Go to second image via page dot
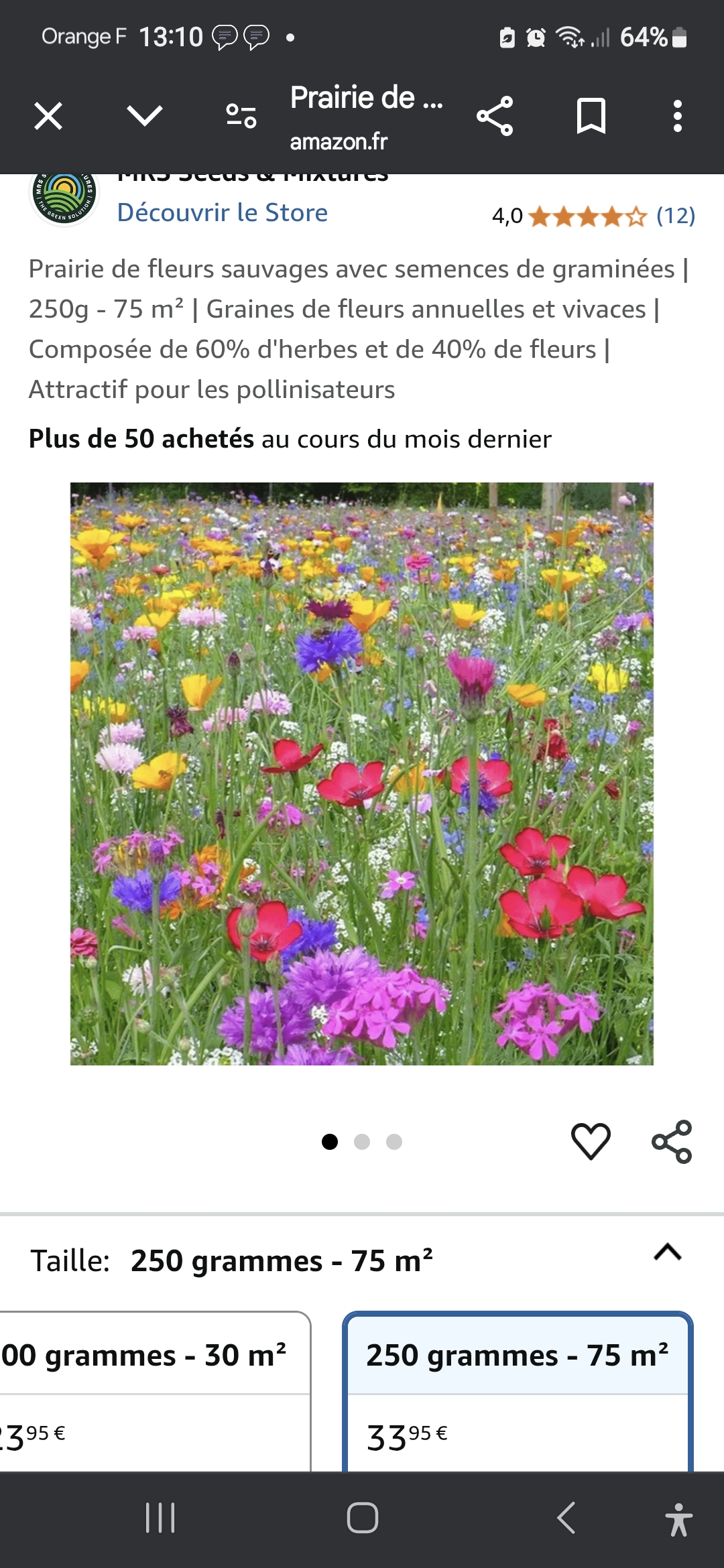 point(362,1142)
